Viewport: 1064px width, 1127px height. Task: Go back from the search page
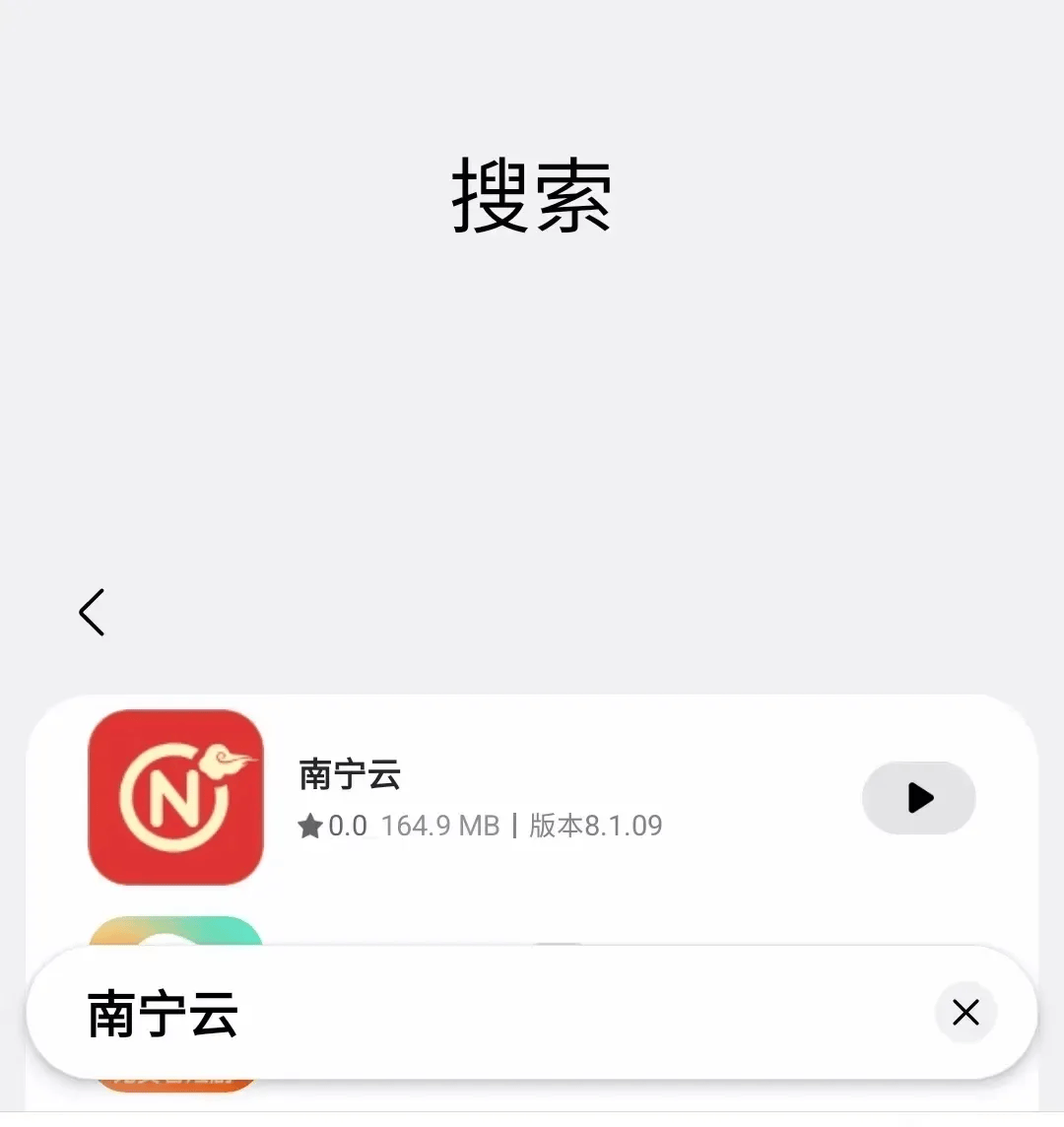click(x=92, y=612)
